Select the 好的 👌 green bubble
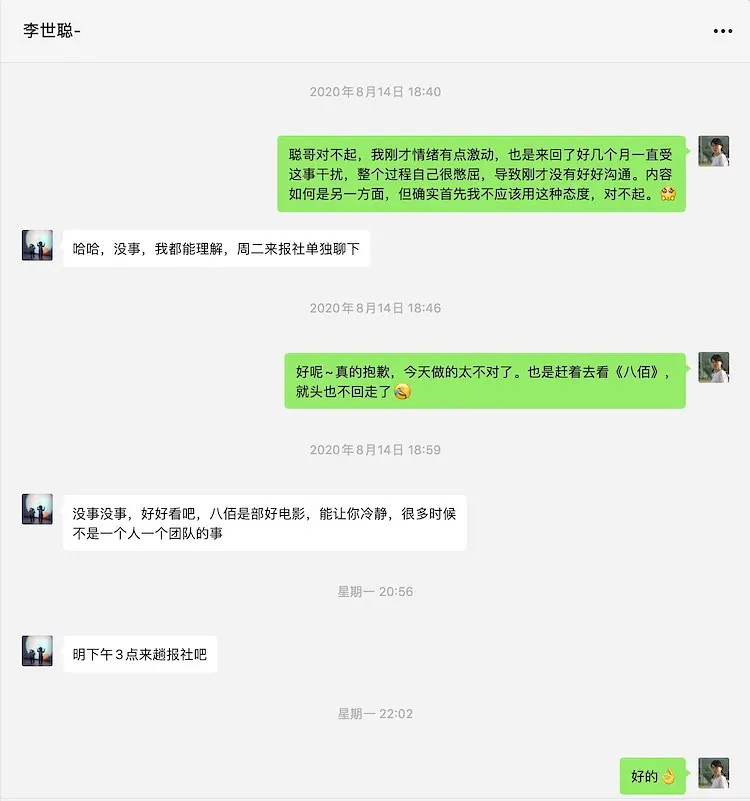750x801 pixels. [x=655, y=775]
